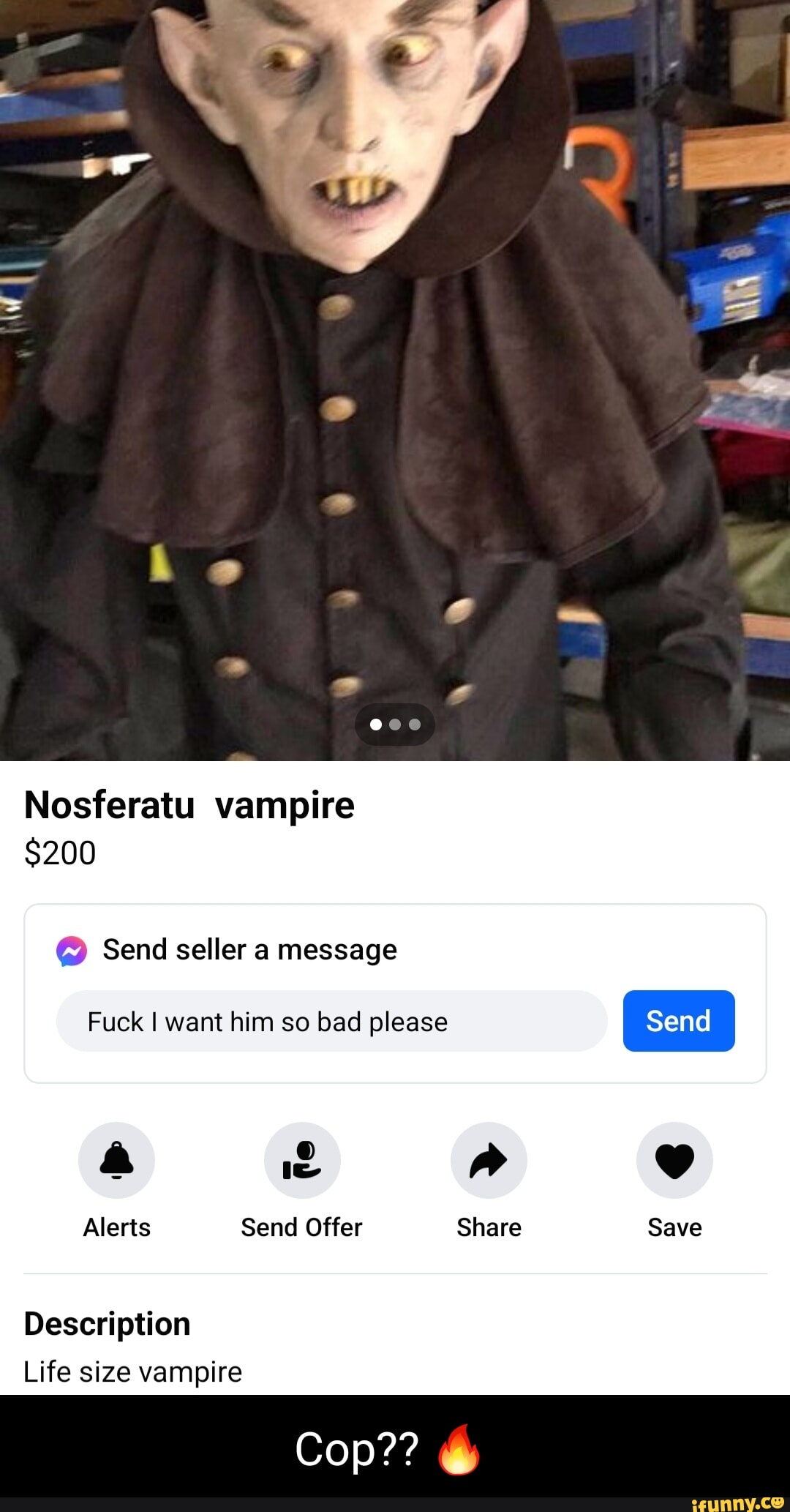Click the Share arrow icon
The height and width of the screenshot is (1512, 790).
click(x=488, y=1160)
